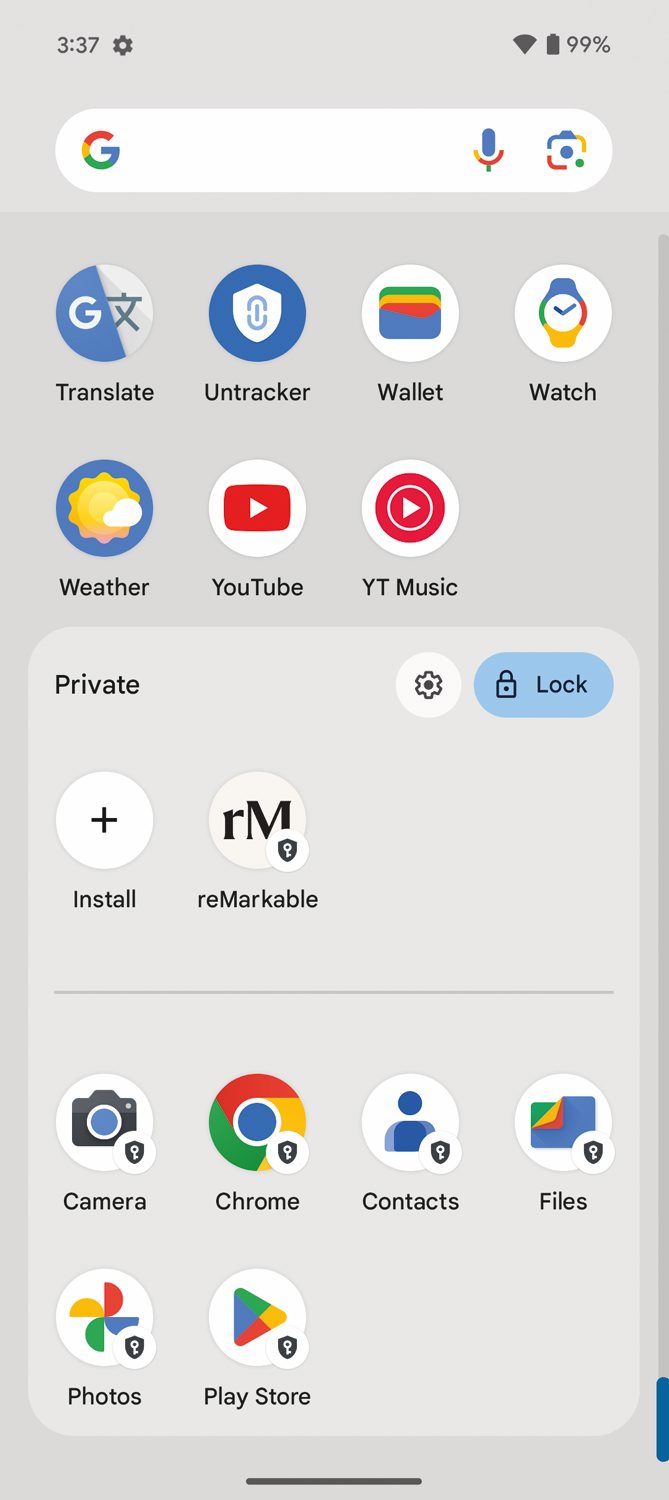This screenshot has width=669, height=1500.
Task: Tap the Google search bar
Action: pyautogui.click(x=333, y=150)
